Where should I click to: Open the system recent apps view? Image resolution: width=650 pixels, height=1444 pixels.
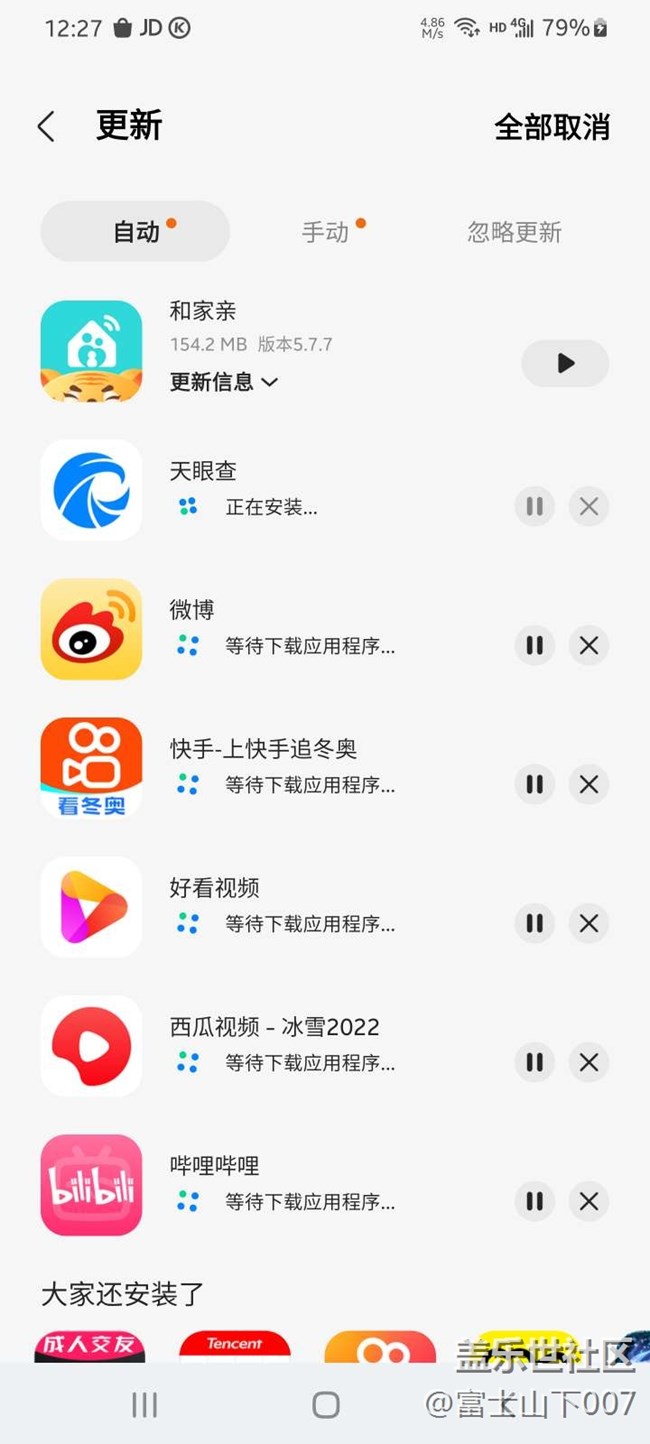[x=145, y=1405]
